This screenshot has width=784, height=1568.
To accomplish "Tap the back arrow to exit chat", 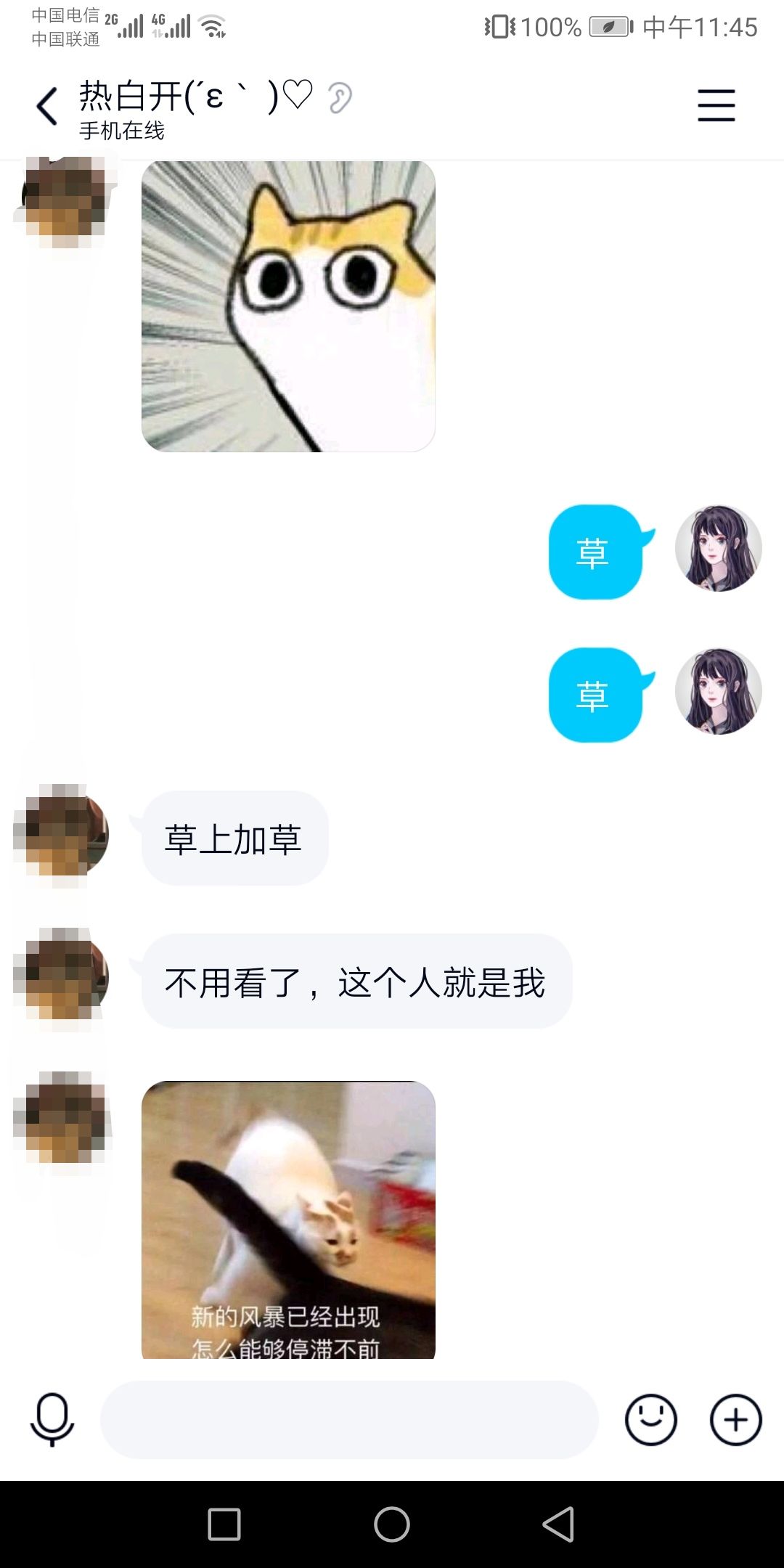I will pyautogui.click(x=46, y=104).
